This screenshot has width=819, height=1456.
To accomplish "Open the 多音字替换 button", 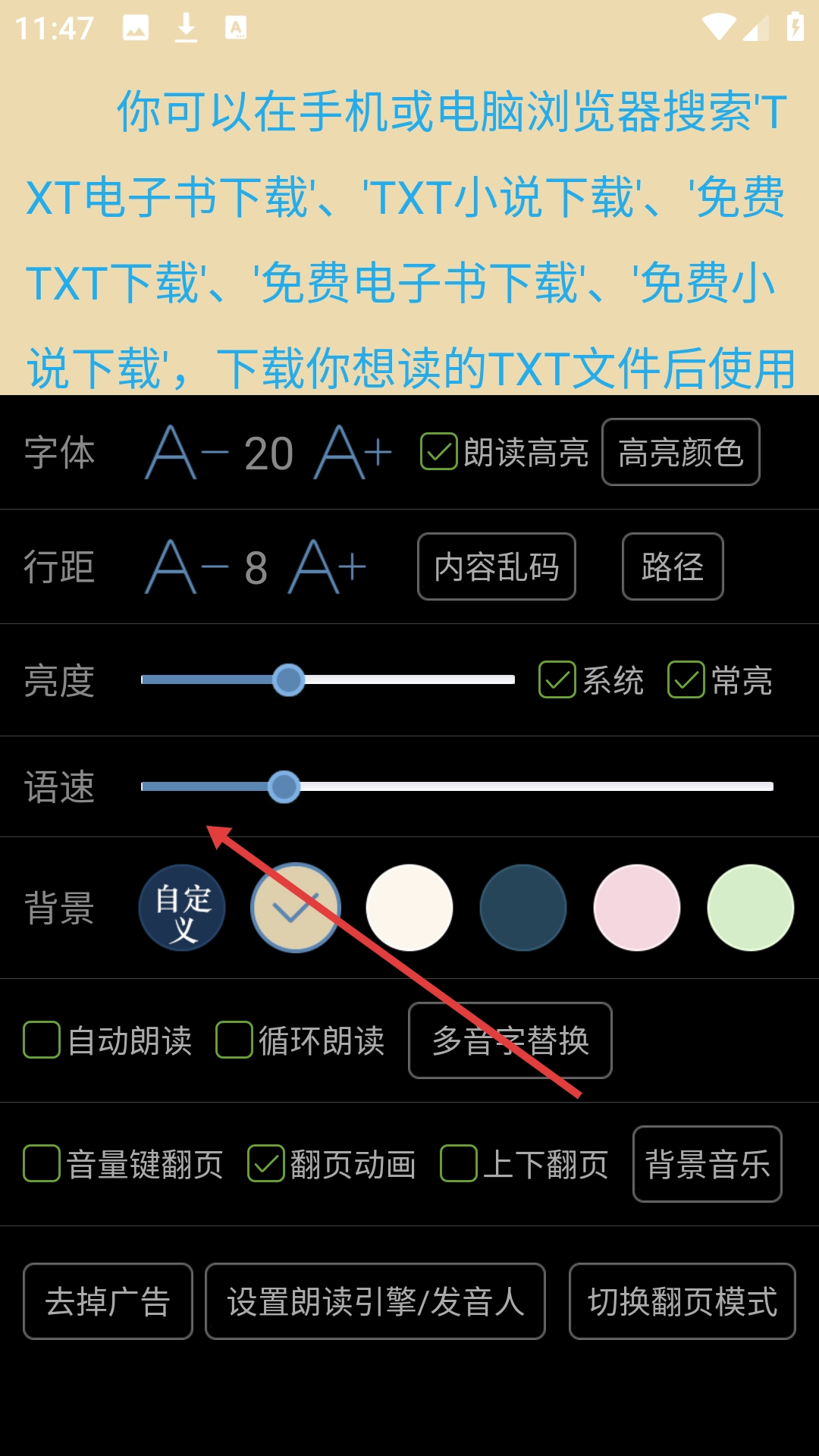I will 510,1040.
